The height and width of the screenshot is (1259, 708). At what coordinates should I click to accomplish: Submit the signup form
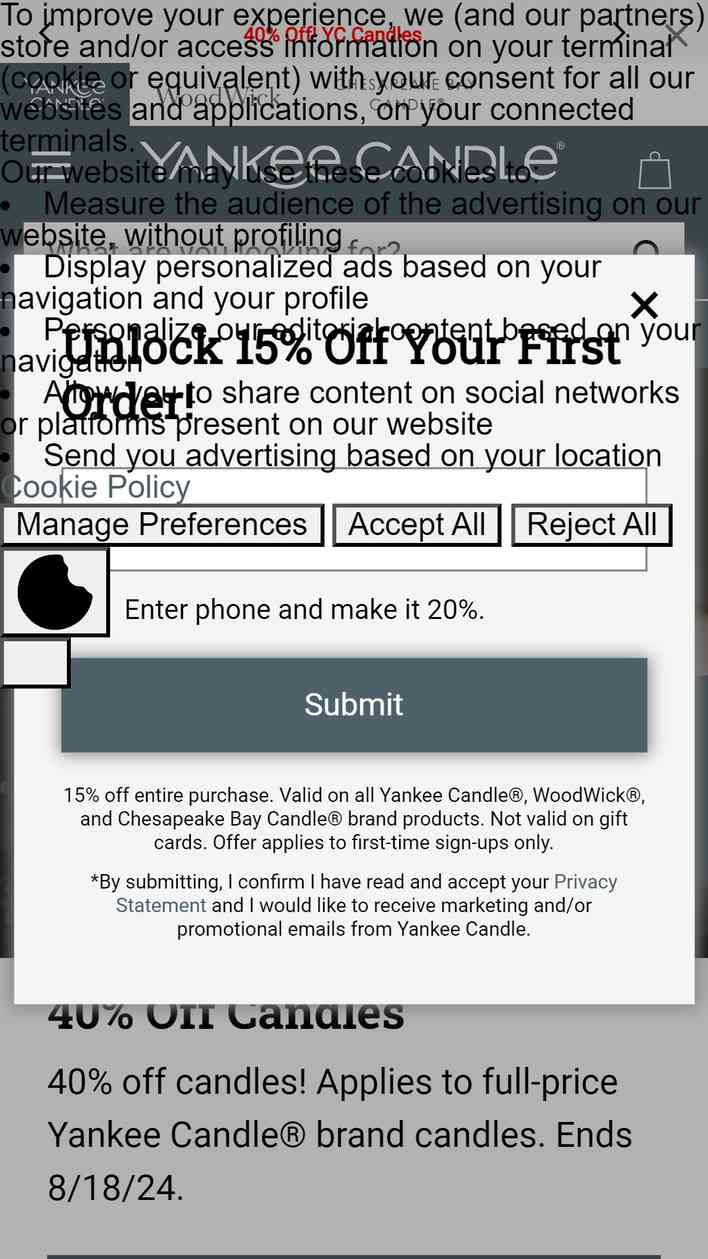[354, 704]
